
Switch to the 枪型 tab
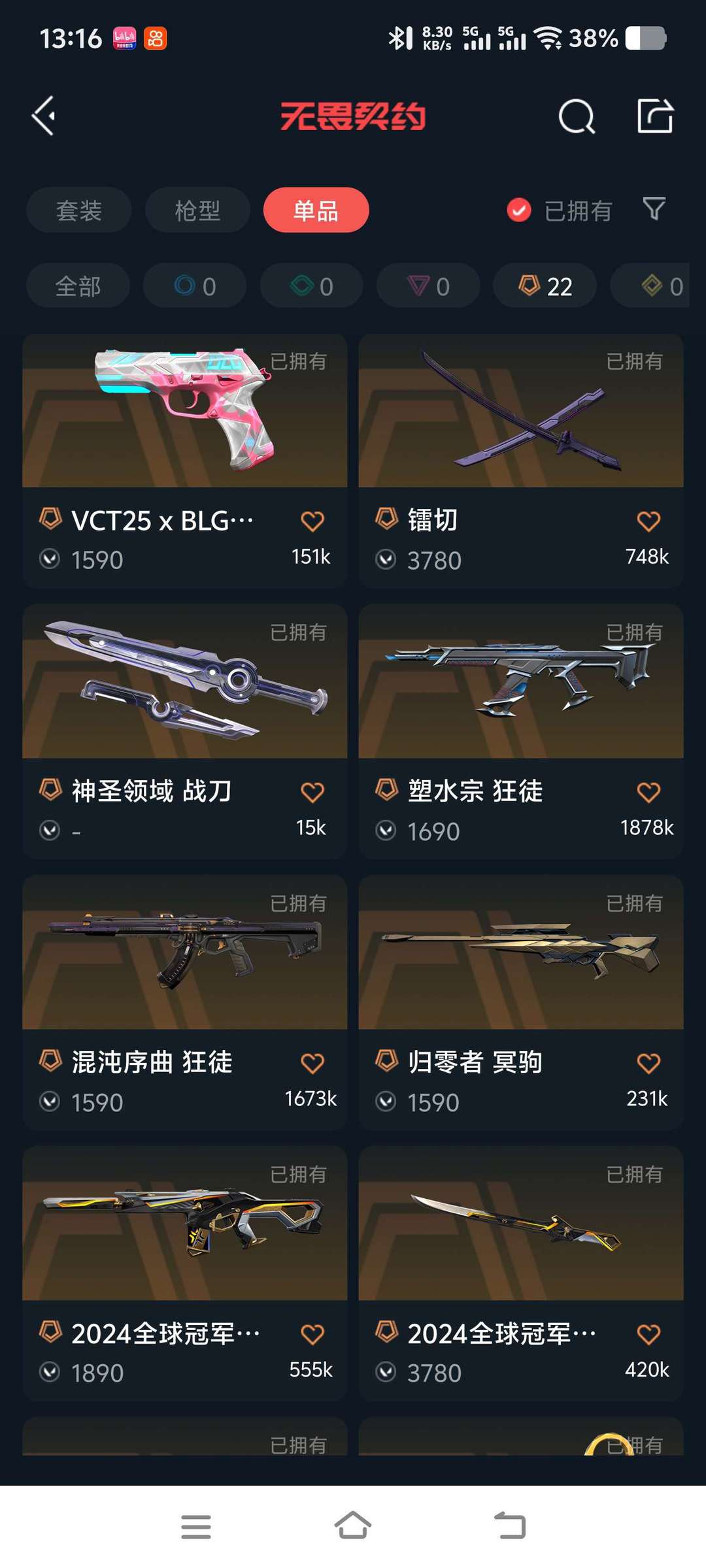coord(197,210)
